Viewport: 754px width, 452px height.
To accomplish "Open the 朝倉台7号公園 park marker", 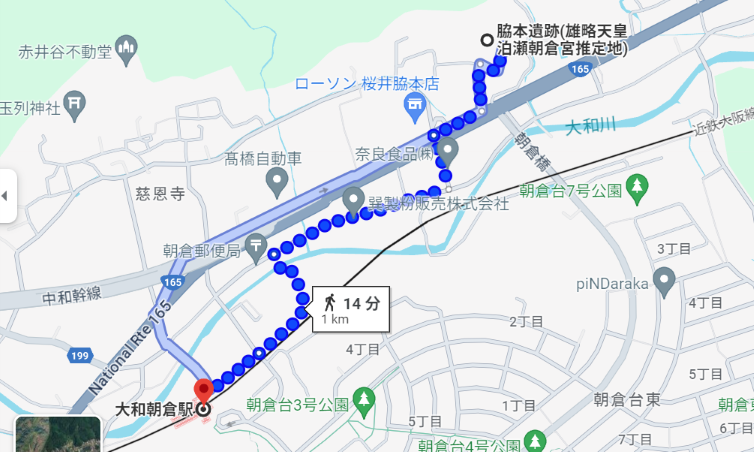I will point(636,186).
